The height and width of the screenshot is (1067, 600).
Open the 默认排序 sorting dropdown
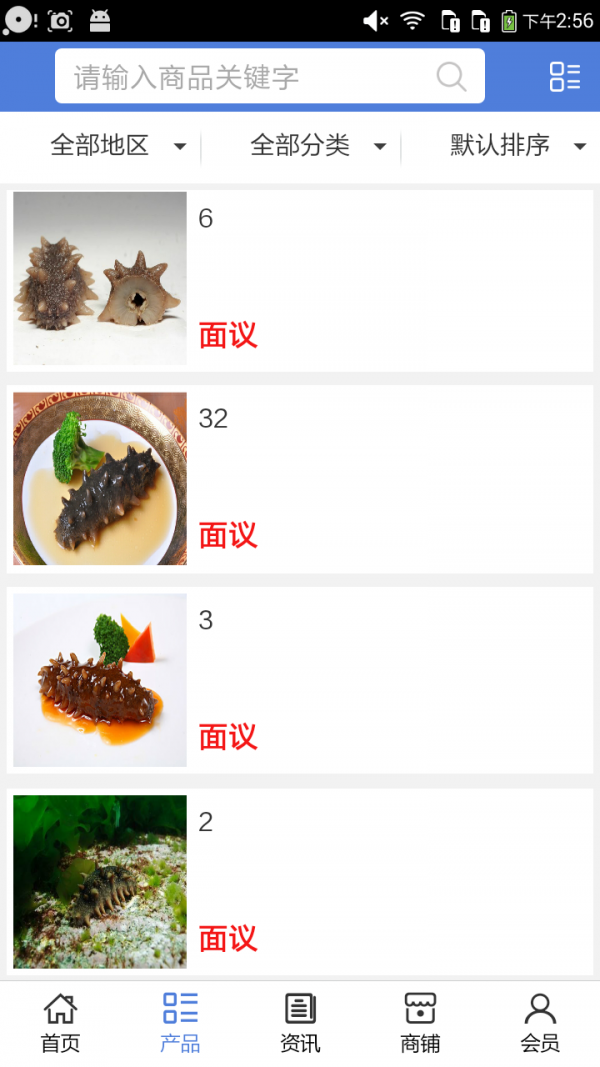(517, 146)
